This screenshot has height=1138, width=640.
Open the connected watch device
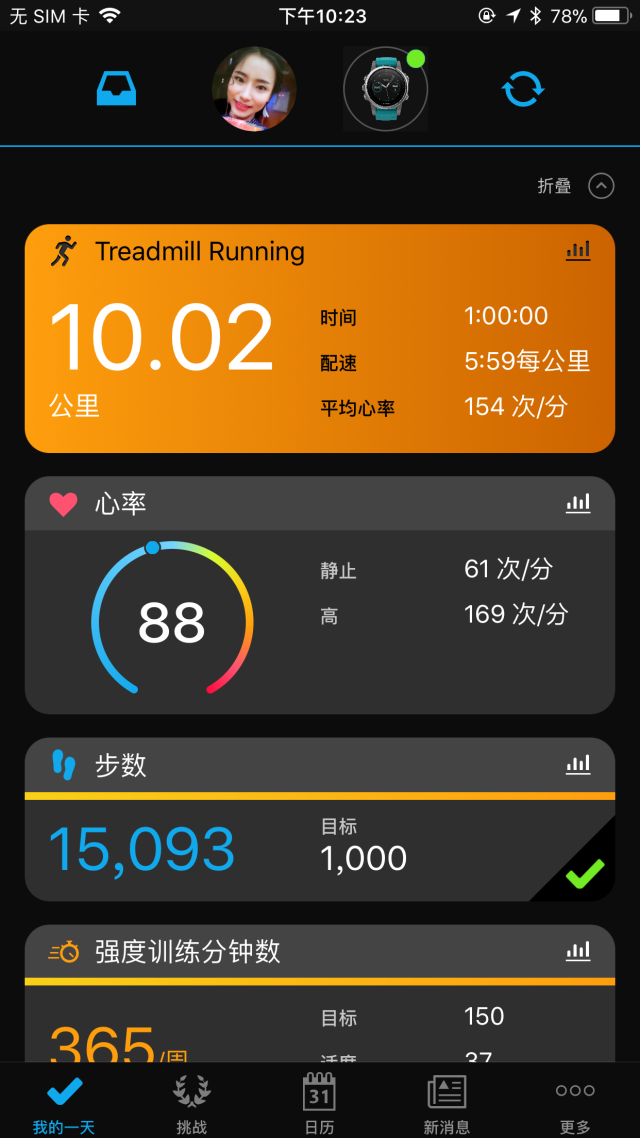[x=386, y=89]
